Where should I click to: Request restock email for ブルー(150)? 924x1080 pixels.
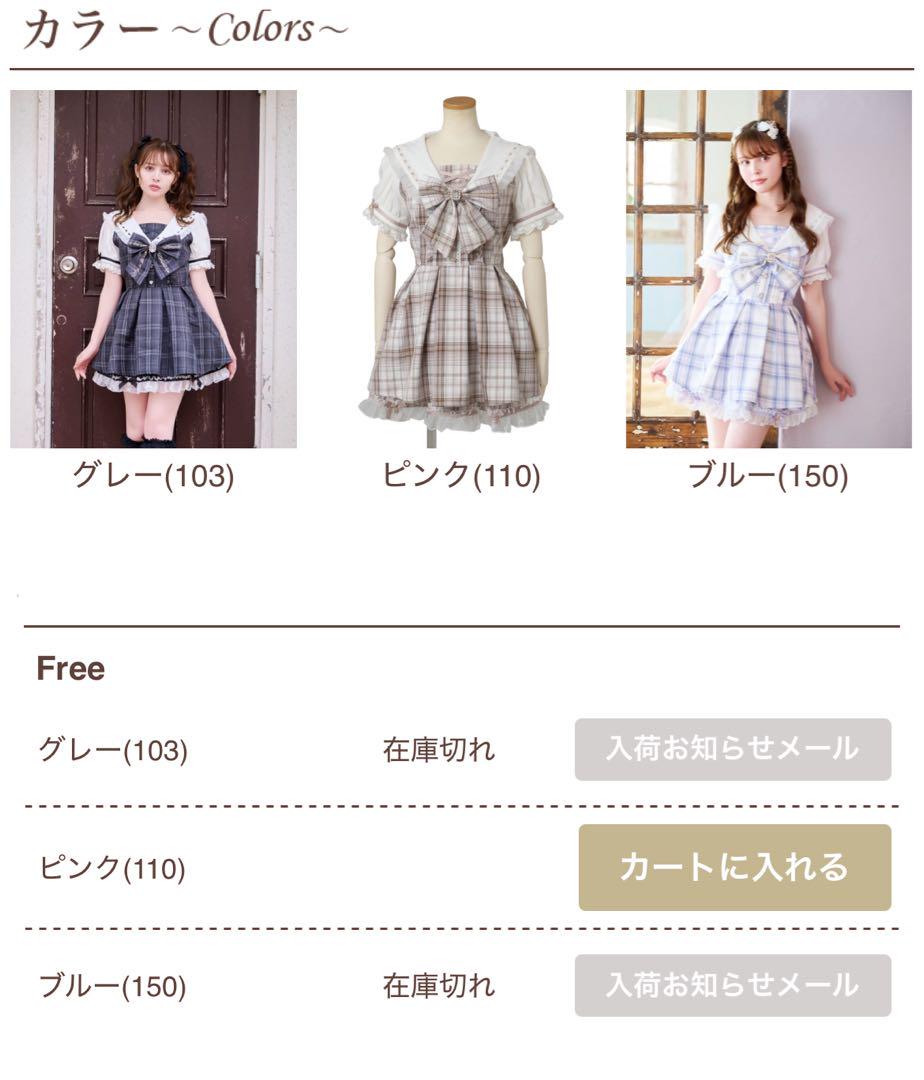pos(732,985)
